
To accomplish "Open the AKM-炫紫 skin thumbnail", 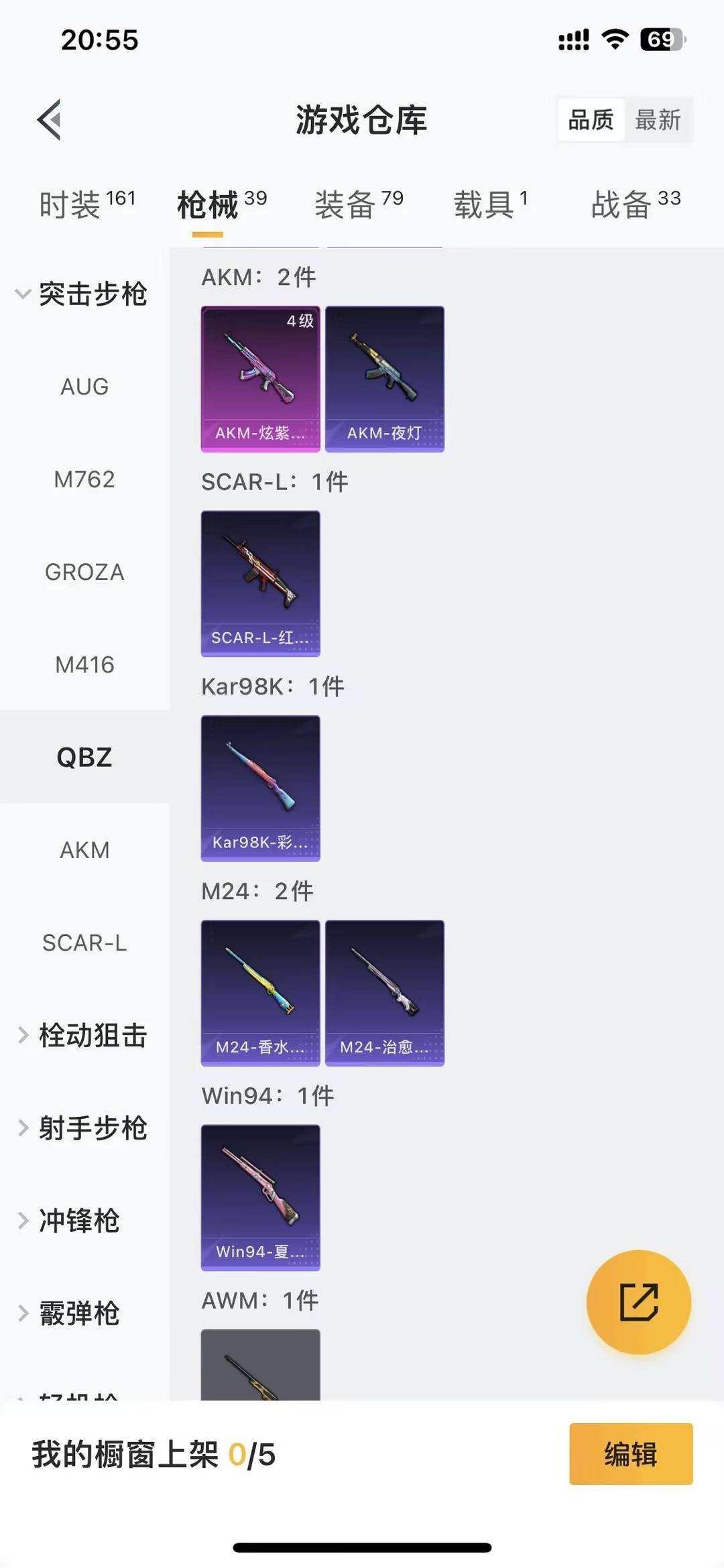I will [260, 379].
